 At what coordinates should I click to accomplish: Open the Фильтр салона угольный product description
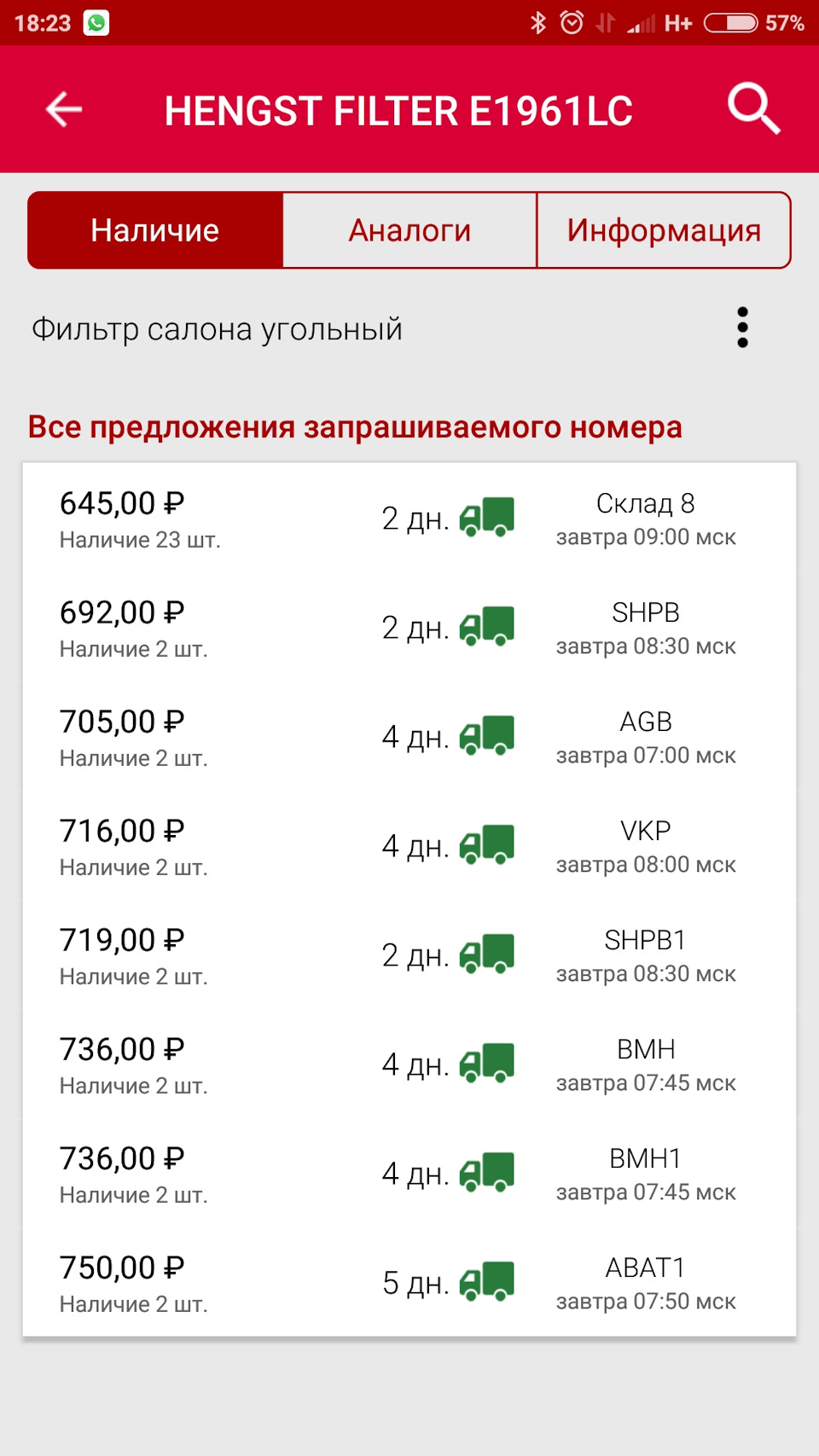216,329
